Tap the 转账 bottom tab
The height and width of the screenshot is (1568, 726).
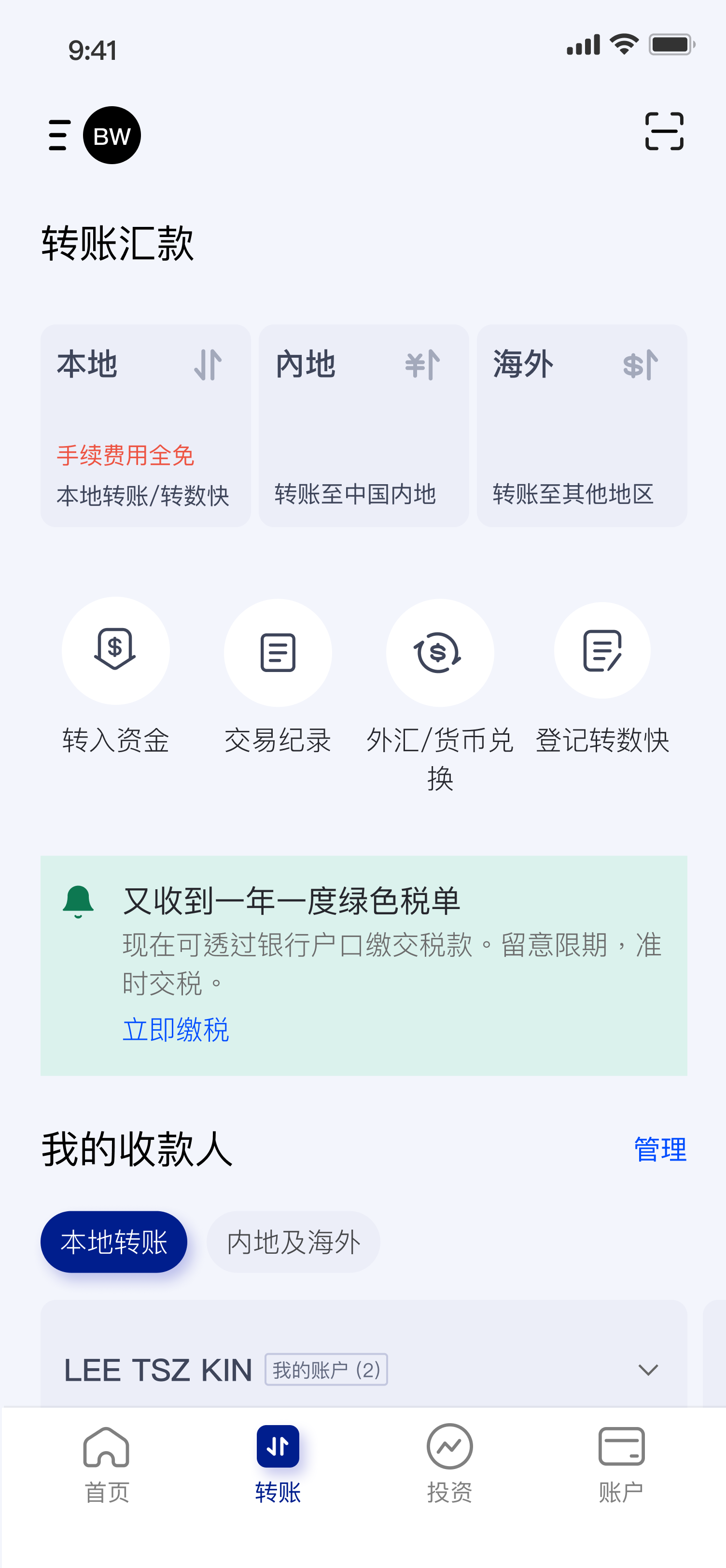click(x=278, y=1463)
